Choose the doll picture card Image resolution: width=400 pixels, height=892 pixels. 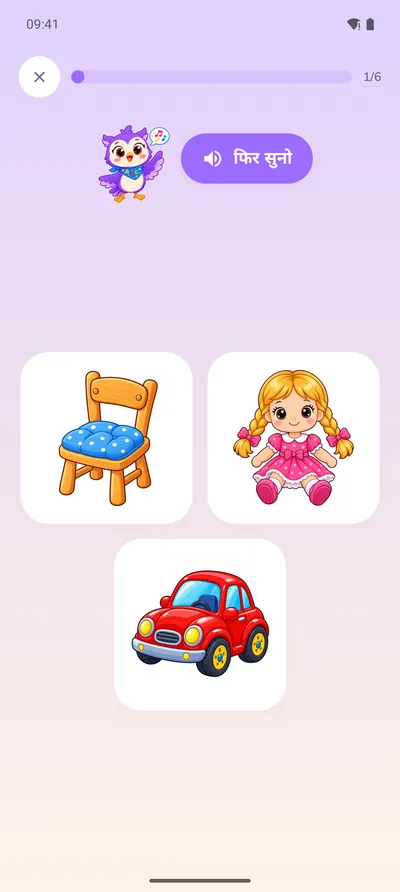[294, 437]
